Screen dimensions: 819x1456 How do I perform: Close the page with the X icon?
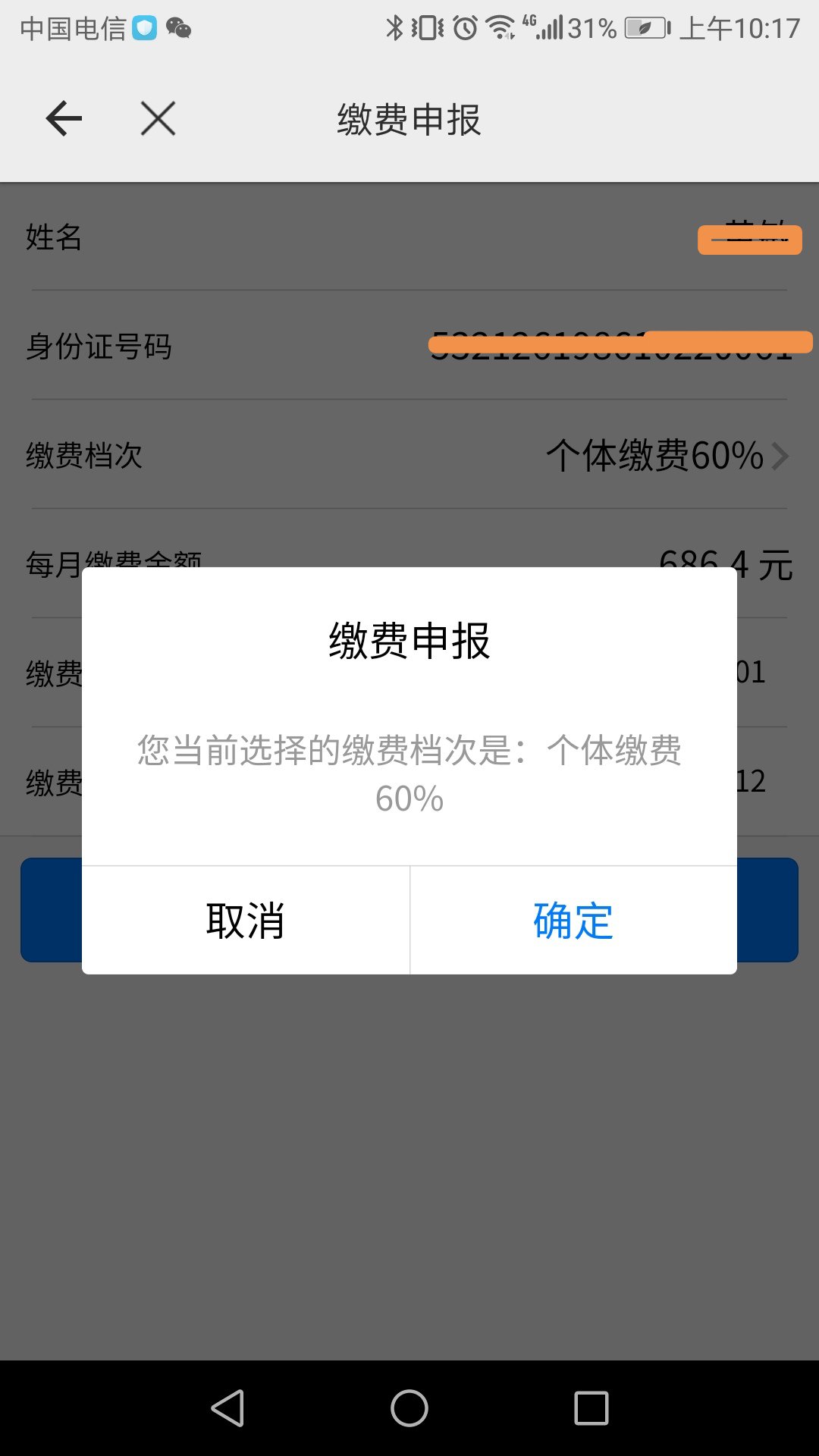(158, 119)
